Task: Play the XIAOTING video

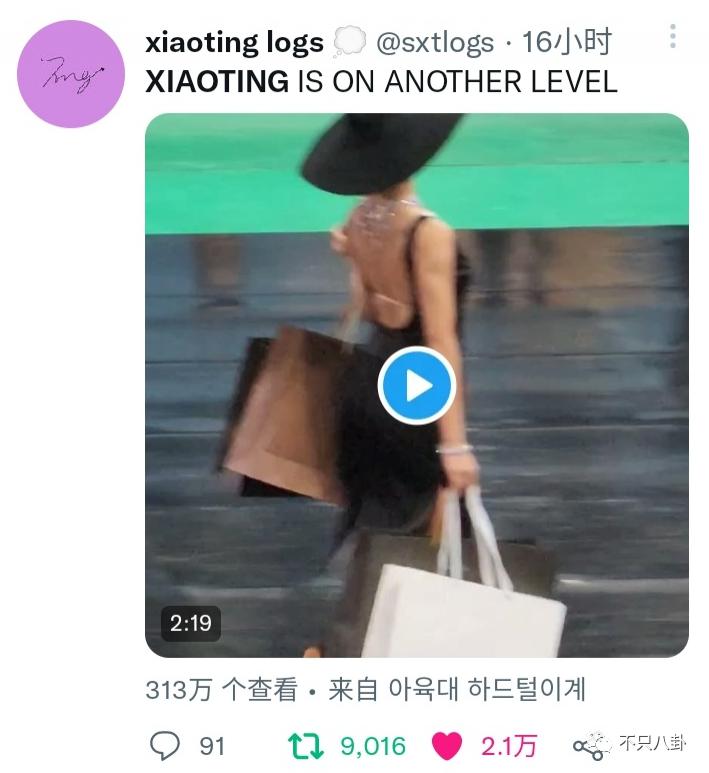Action: [417, 386]
